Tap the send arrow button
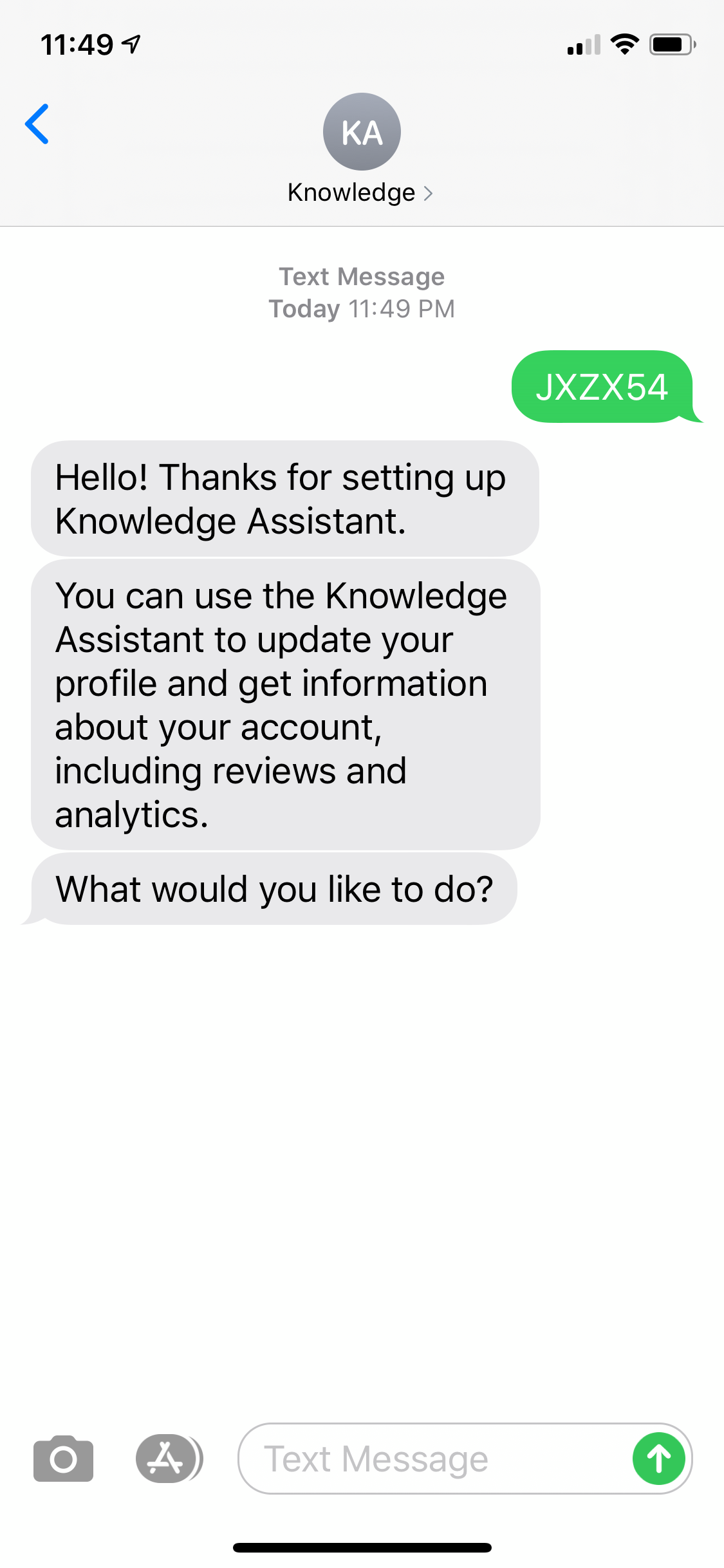724x1568 pixels. pos(658,1458)
